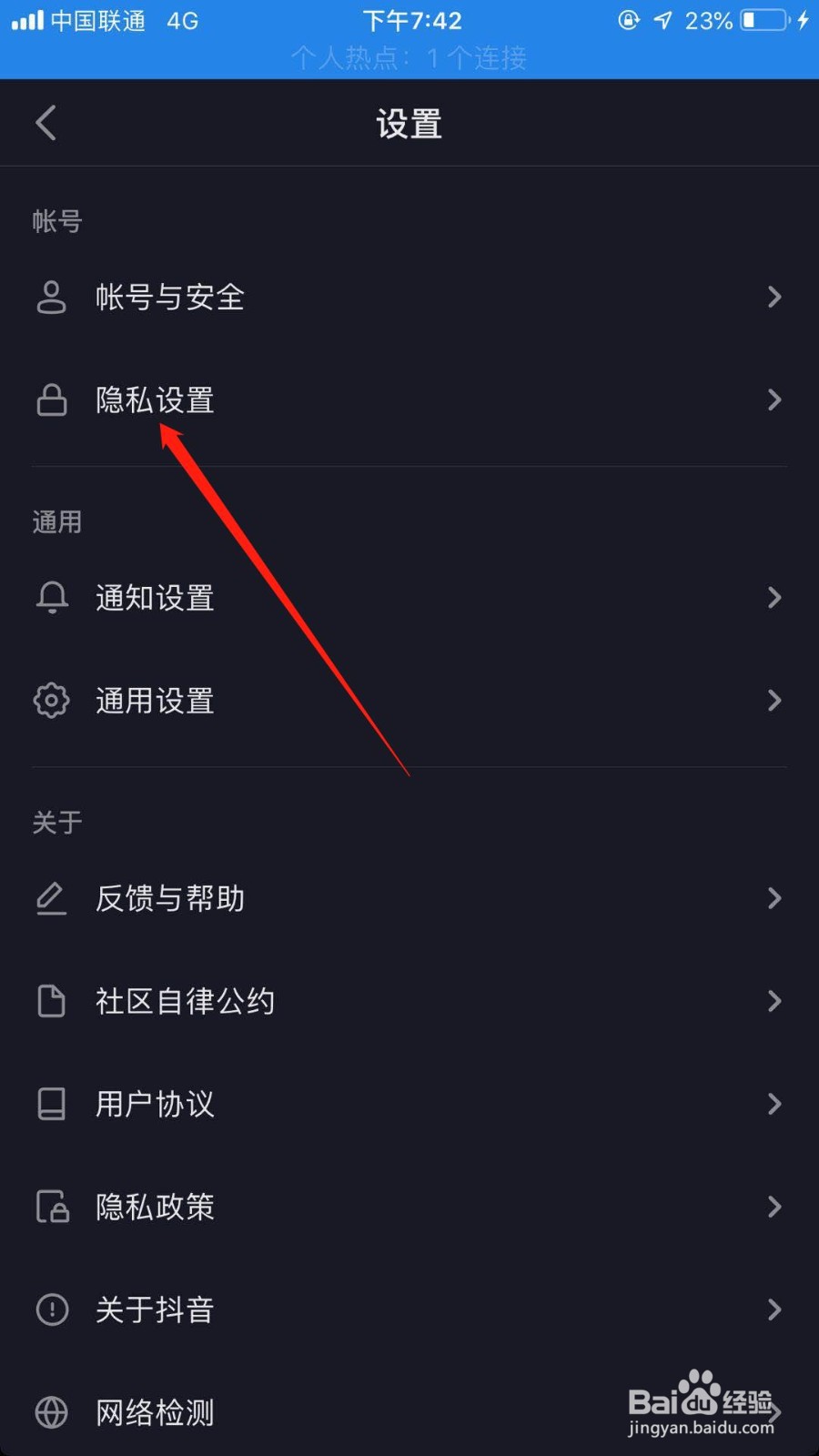The width and height of the screenshot is (819, 1456).
Task: Tap the pencil icon beside 反馈与帮助
Action: click(51, 899)
